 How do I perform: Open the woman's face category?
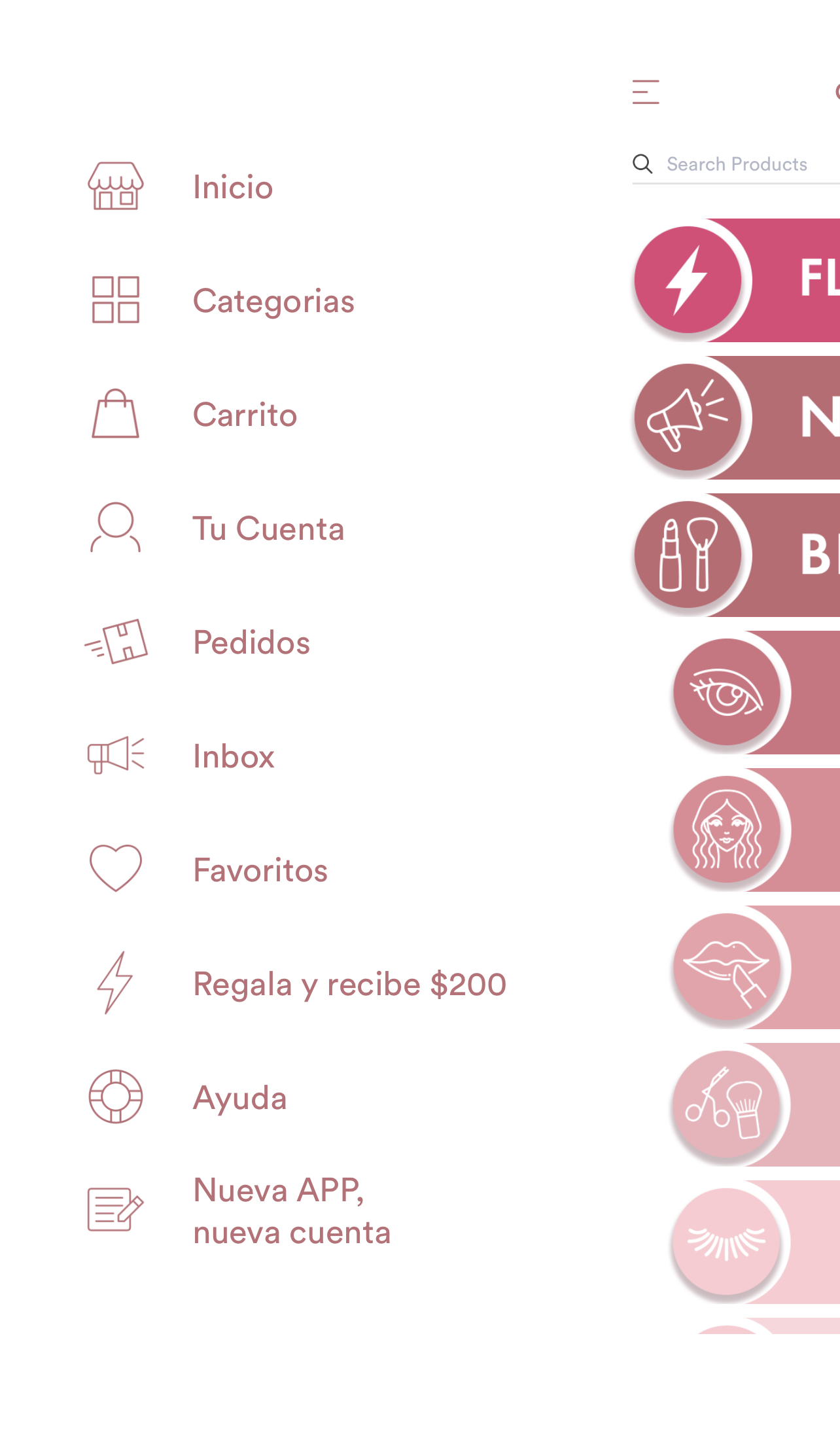pos(756,830)
